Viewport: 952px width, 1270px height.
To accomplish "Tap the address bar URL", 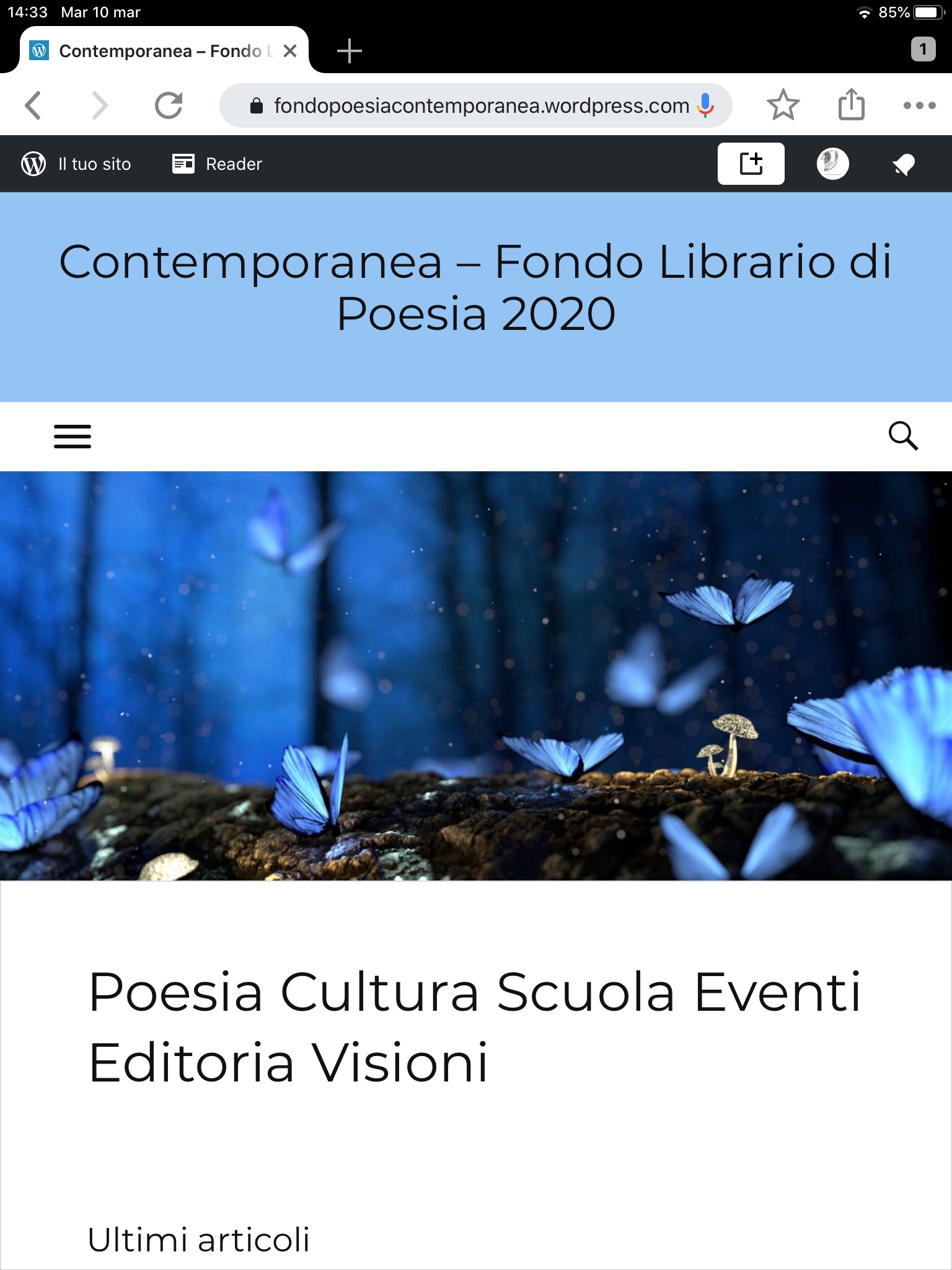I will point(481,106).
